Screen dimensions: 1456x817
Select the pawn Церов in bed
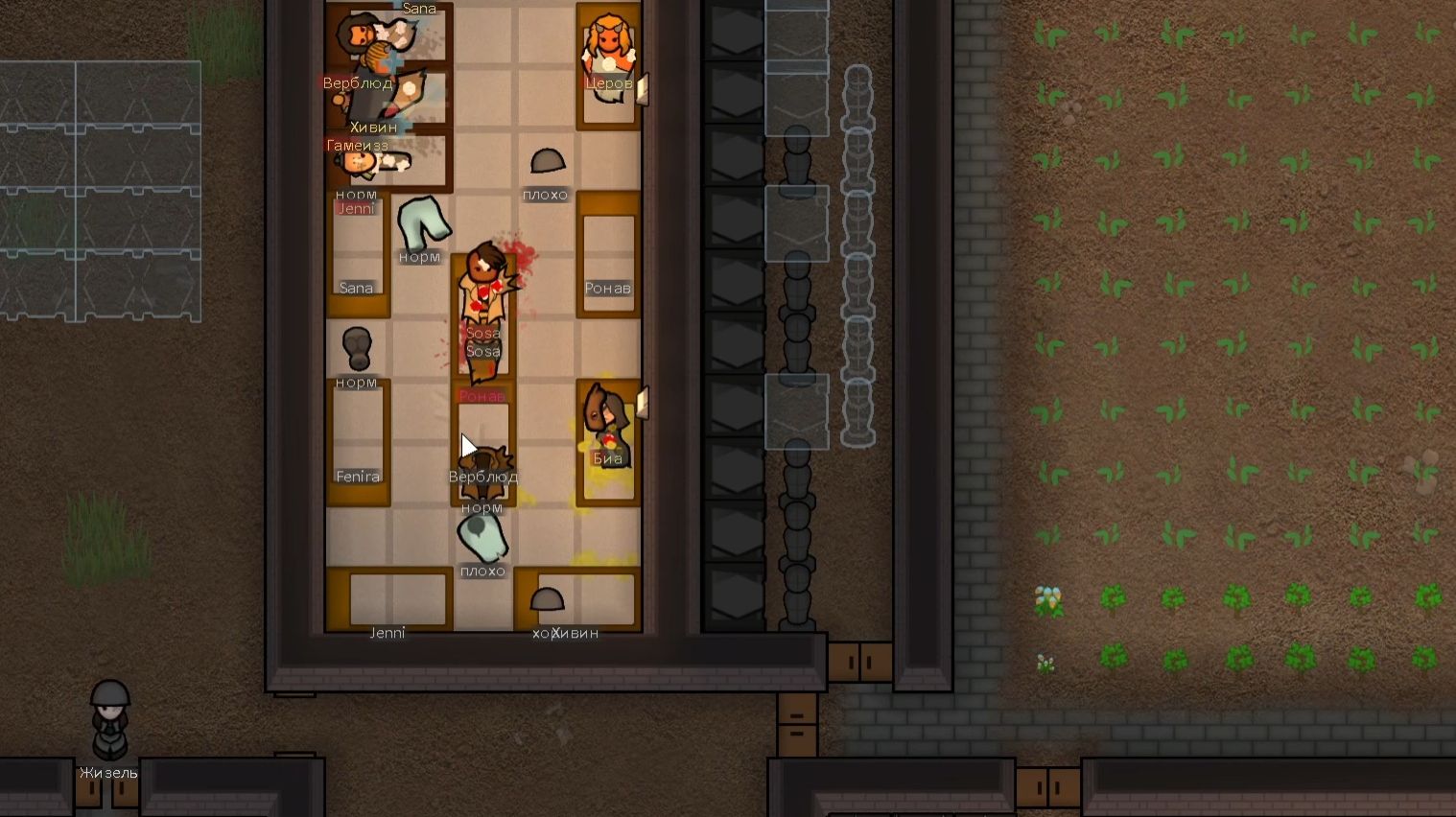coord(608,48)
